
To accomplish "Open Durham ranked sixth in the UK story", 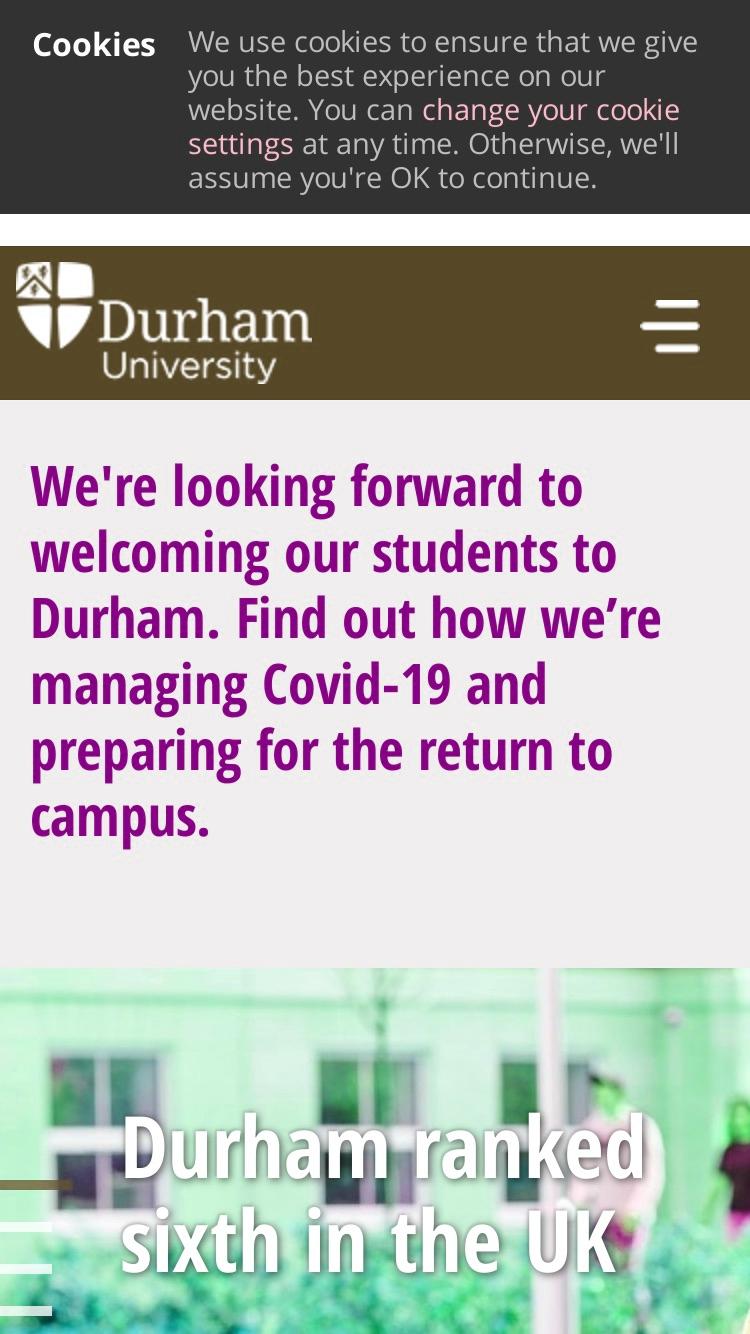I will point(383,1194).
